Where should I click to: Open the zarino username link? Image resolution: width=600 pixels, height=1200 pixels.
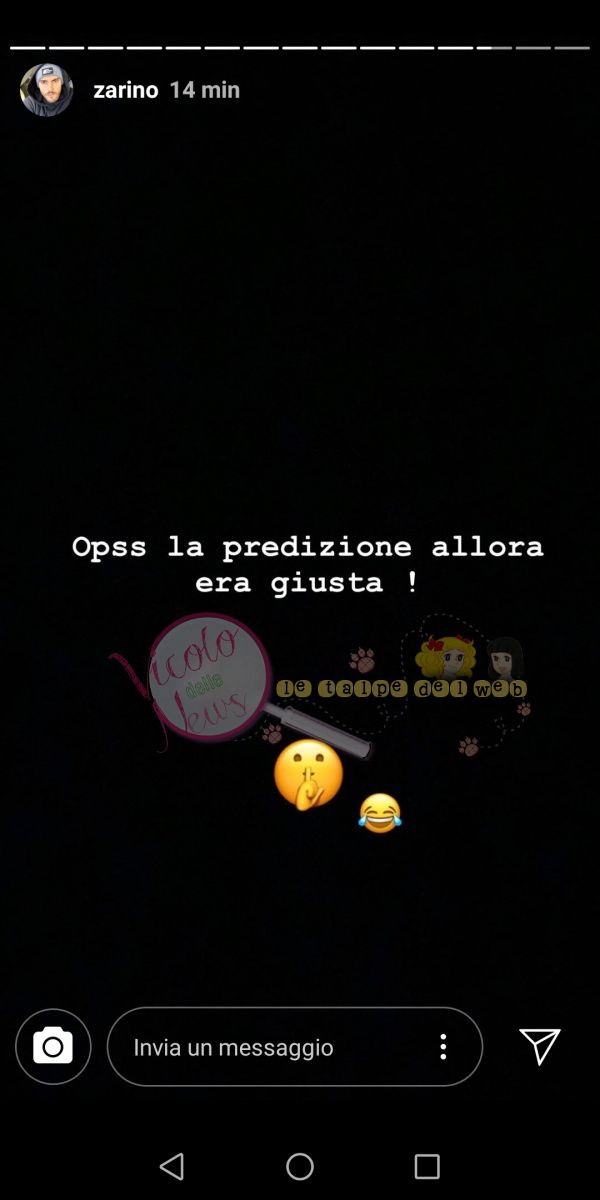click(x=125, y=90)
